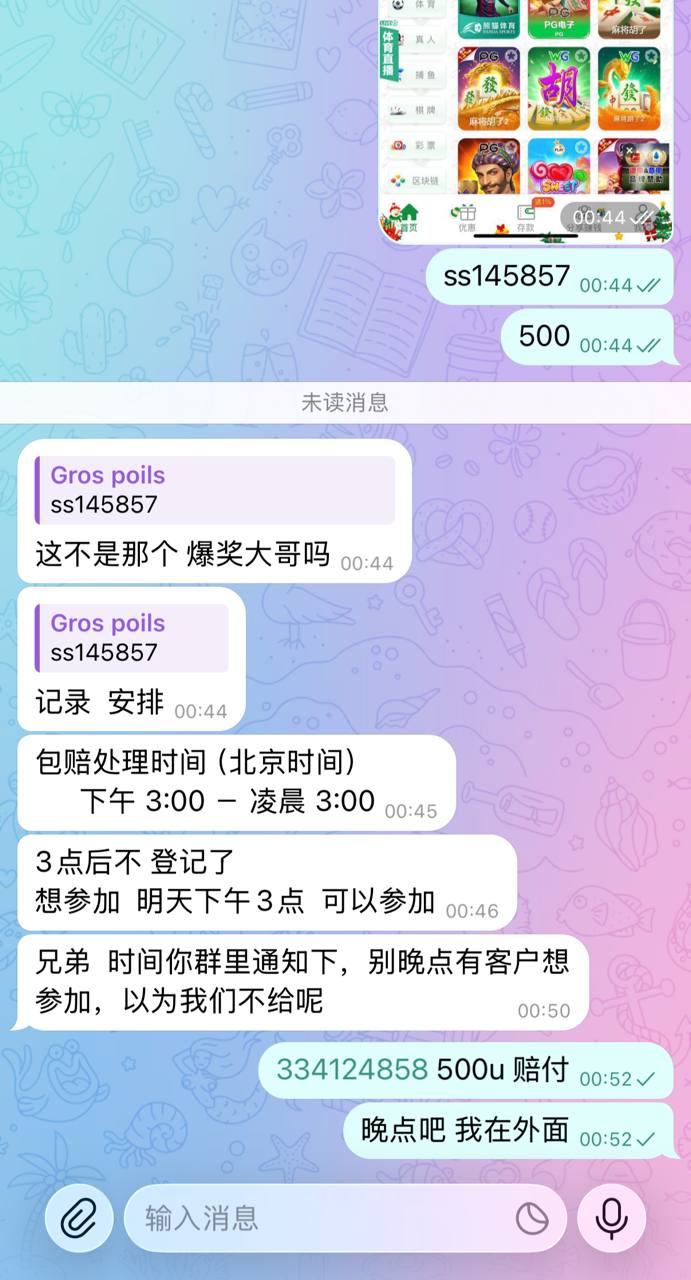Tap the highlighted number 334124858
This screenshot has height=1280, width=691.
352,1070
